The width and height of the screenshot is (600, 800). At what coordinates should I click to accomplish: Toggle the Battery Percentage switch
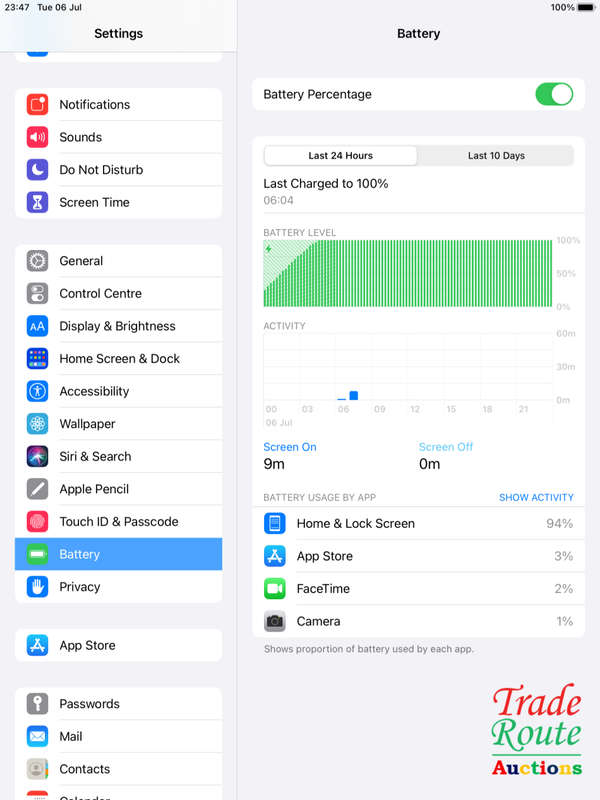point(553,94)
